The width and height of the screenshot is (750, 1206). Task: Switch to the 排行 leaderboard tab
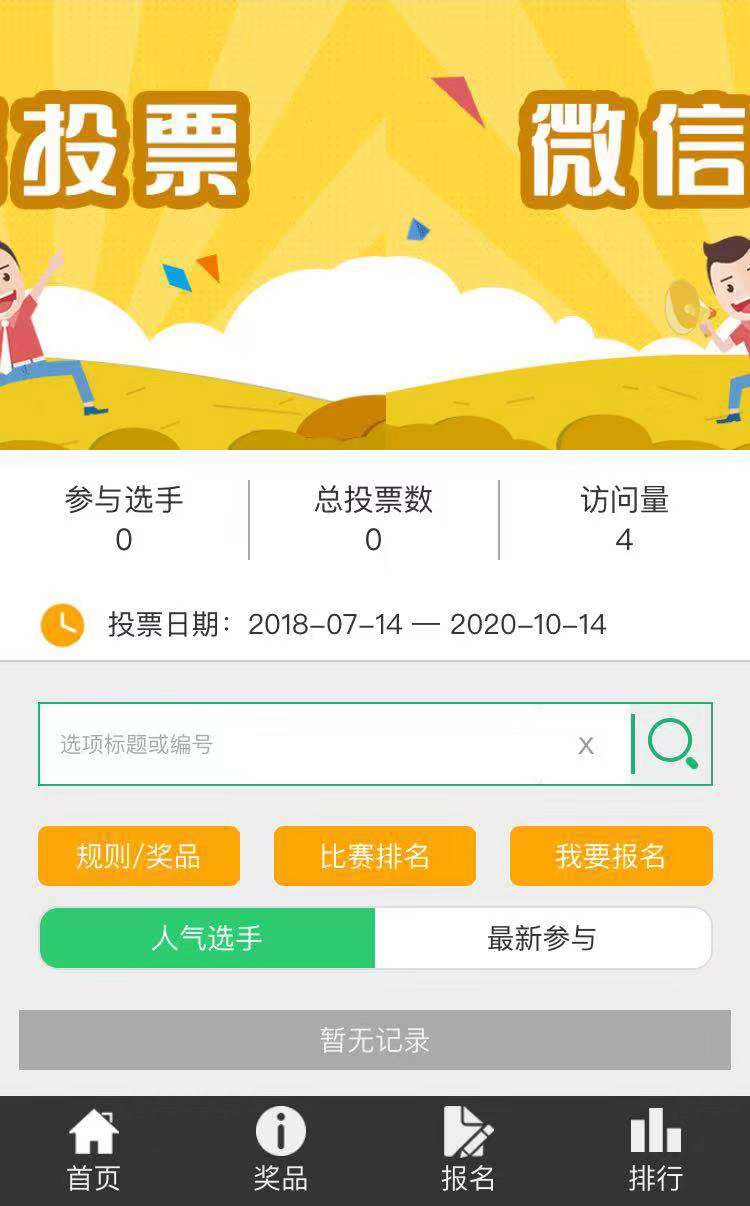tap(655, 1151)
